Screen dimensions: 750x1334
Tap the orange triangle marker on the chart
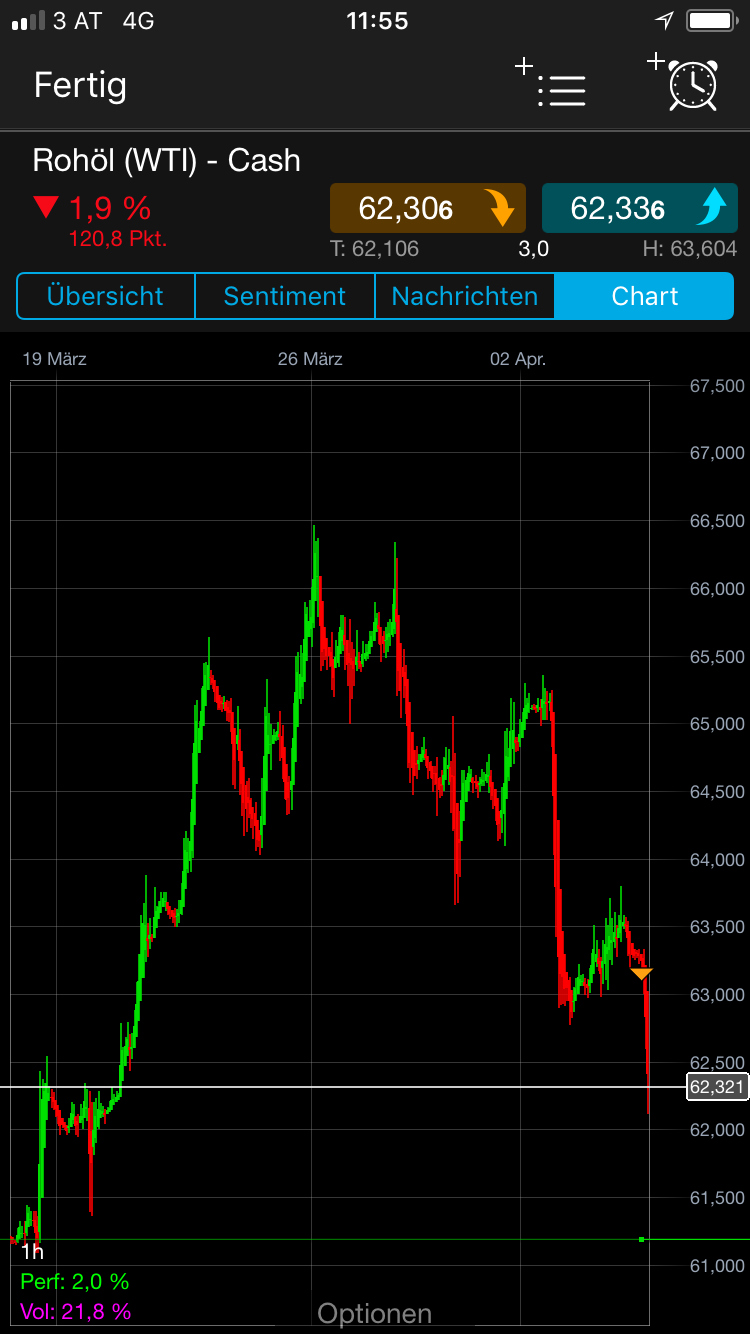pos(640,972)
